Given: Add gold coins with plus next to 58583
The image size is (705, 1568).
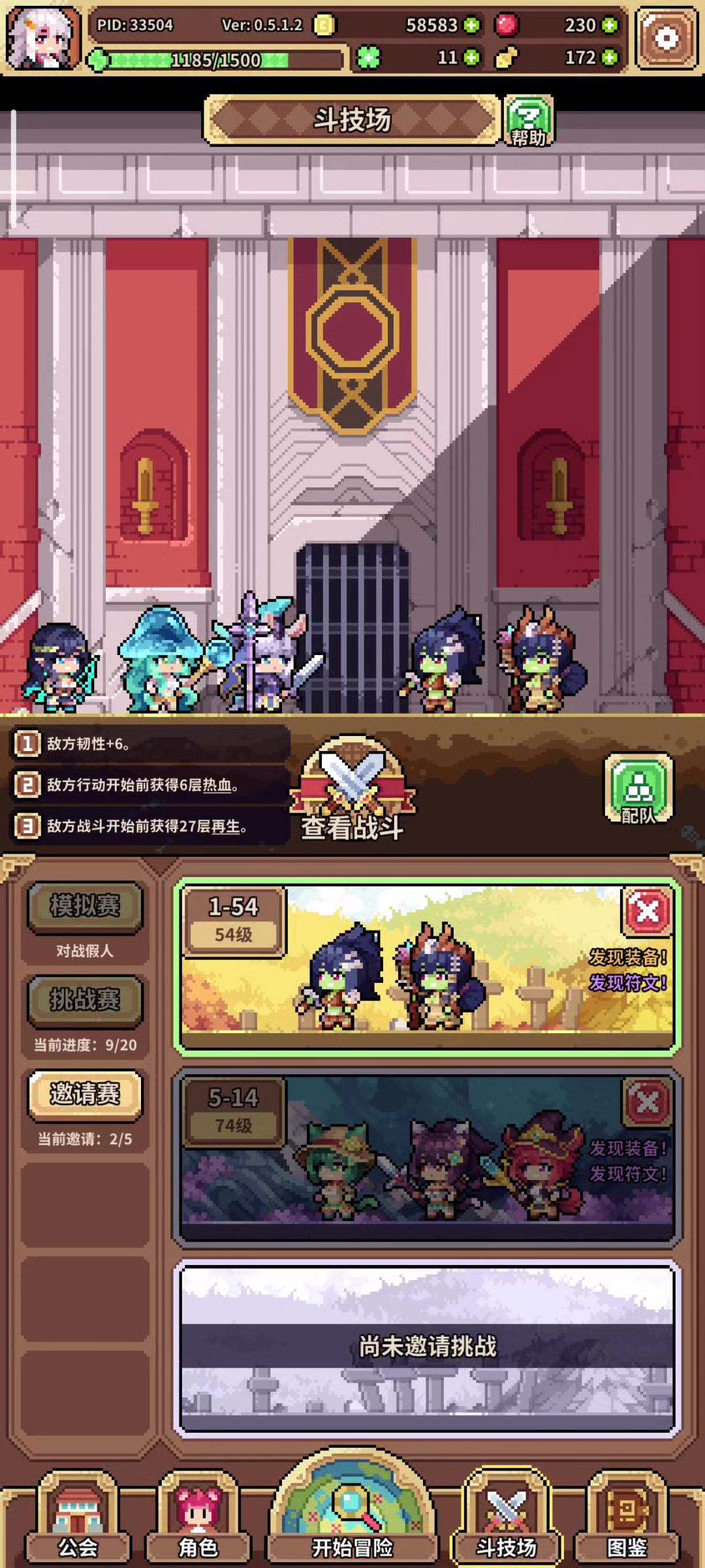Looking at the screenshot, I should pyautogui.click(x=471, y=25).
